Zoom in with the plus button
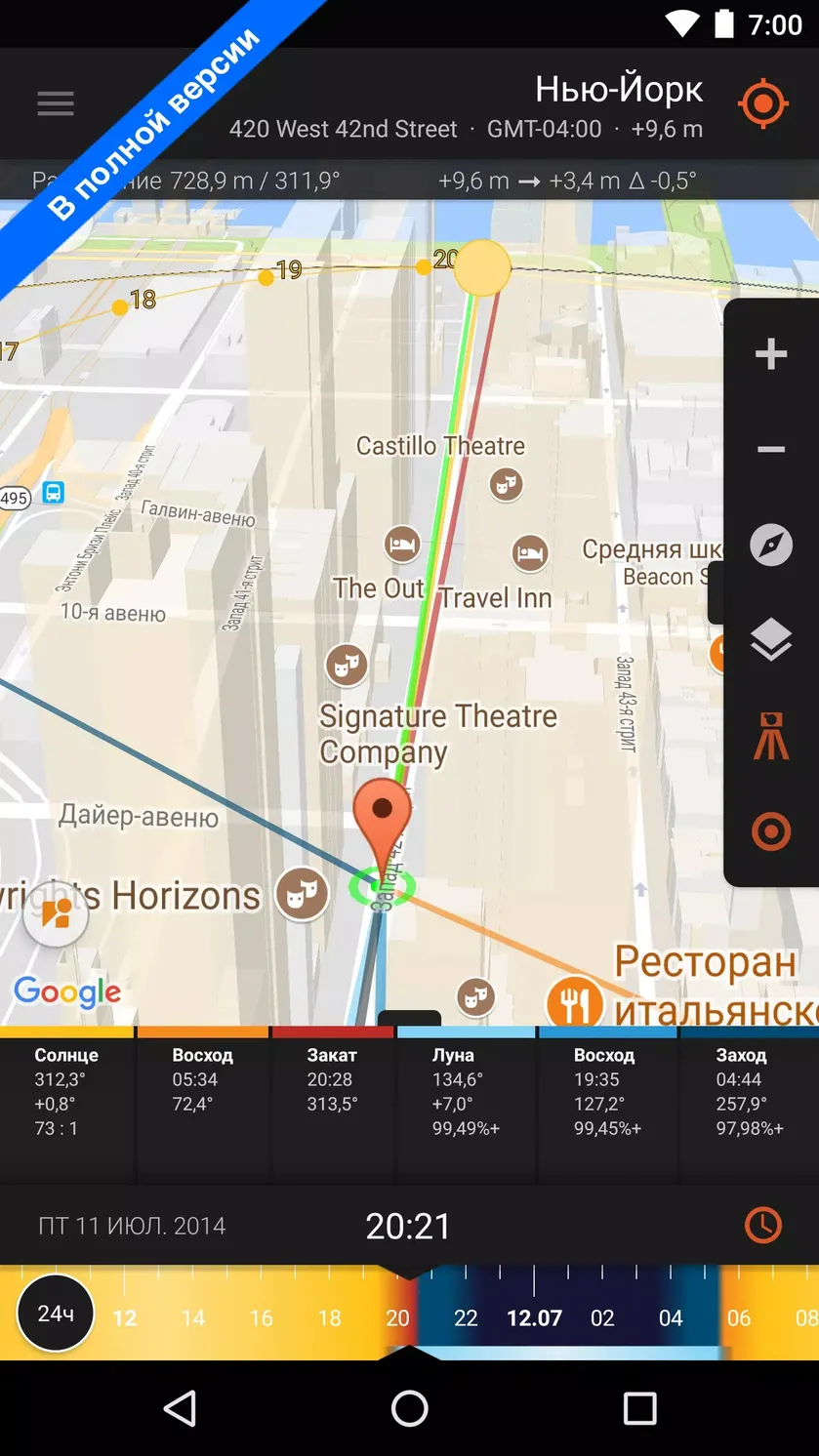The image size is (819, 1456). [x=771, y=353]
